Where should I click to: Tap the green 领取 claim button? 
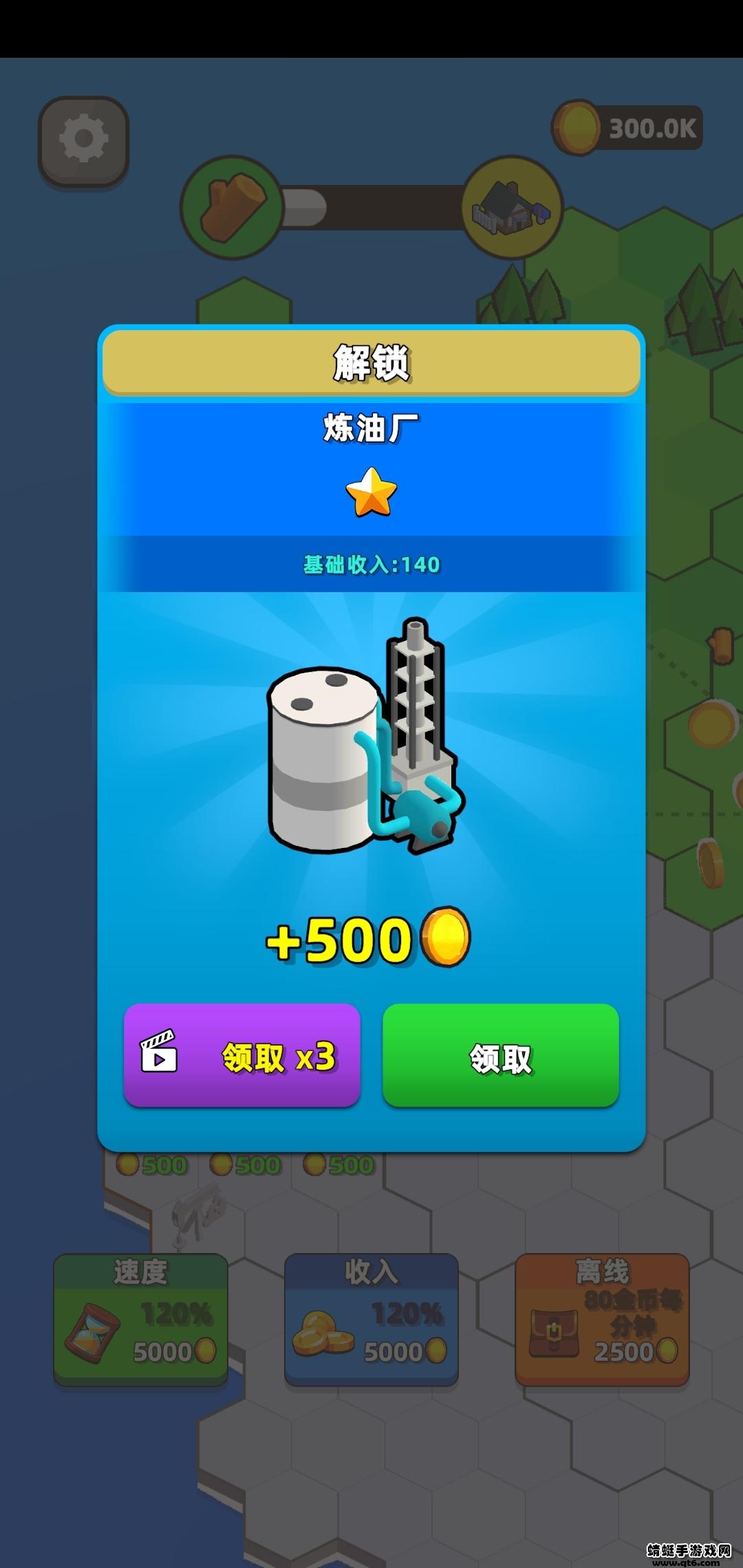(x=500, y=1055)
